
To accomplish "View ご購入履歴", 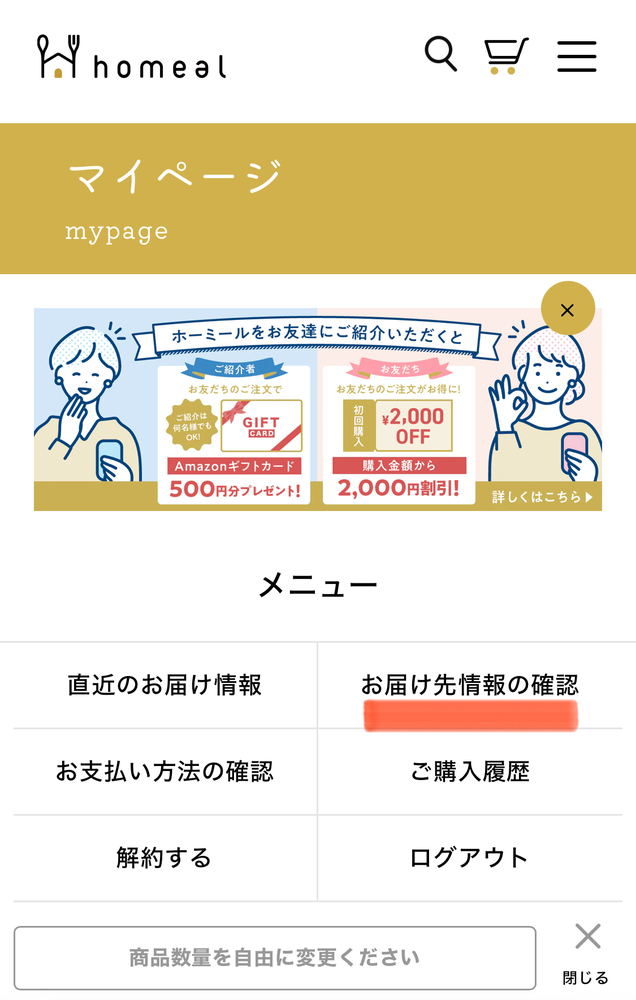I will [470, 772].
